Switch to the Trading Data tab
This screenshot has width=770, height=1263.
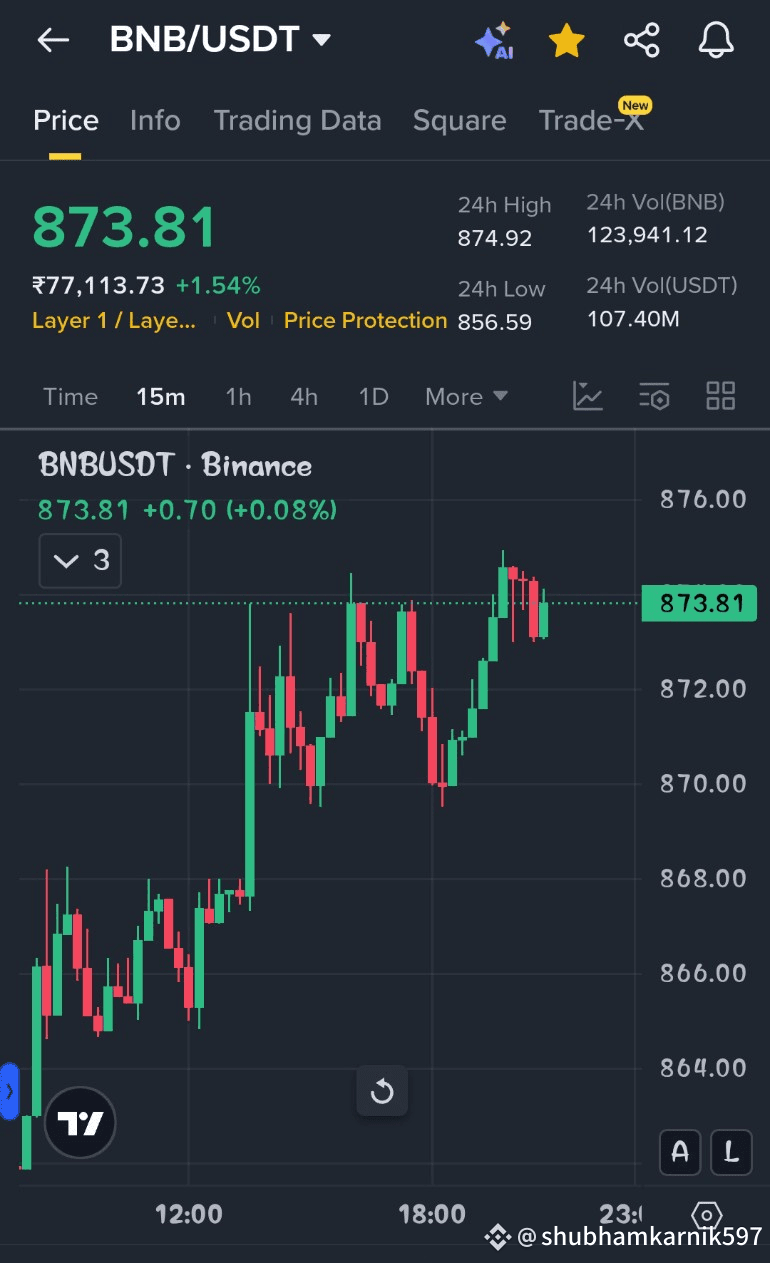coord(297,121)
